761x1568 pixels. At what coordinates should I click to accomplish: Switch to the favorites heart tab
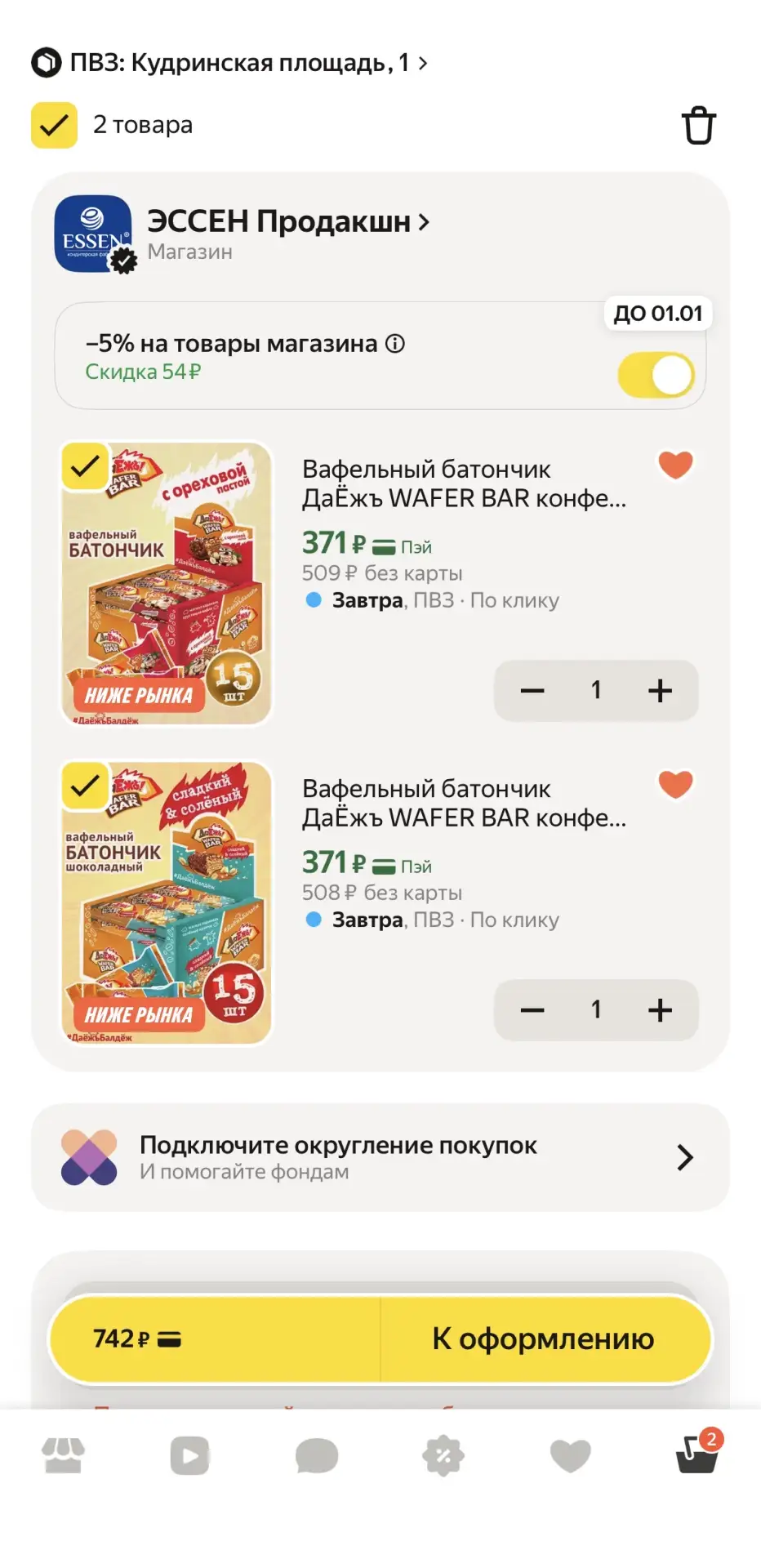click(x=570, y=1455)
